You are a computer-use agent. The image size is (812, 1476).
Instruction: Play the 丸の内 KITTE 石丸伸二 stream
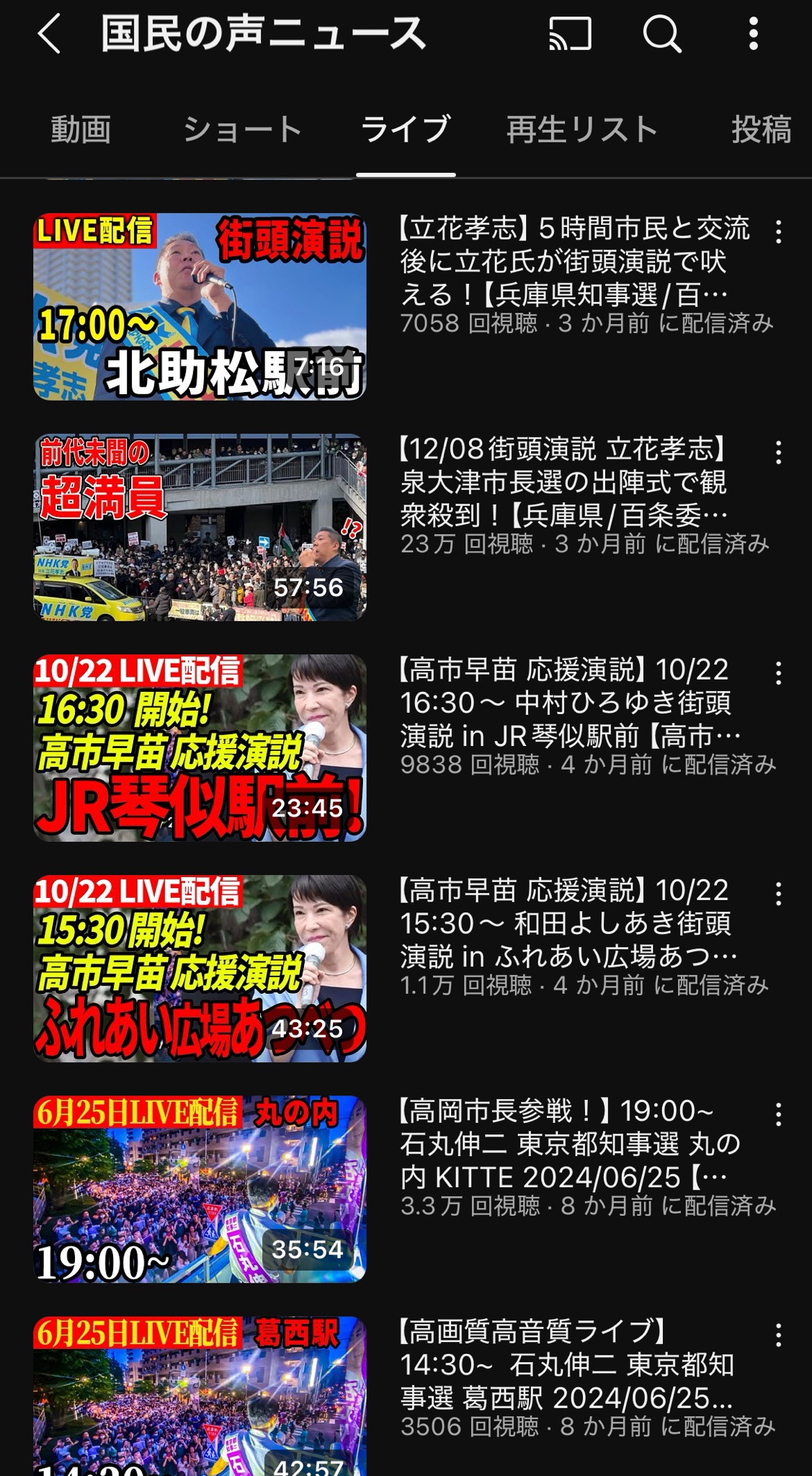point(200,1188)
